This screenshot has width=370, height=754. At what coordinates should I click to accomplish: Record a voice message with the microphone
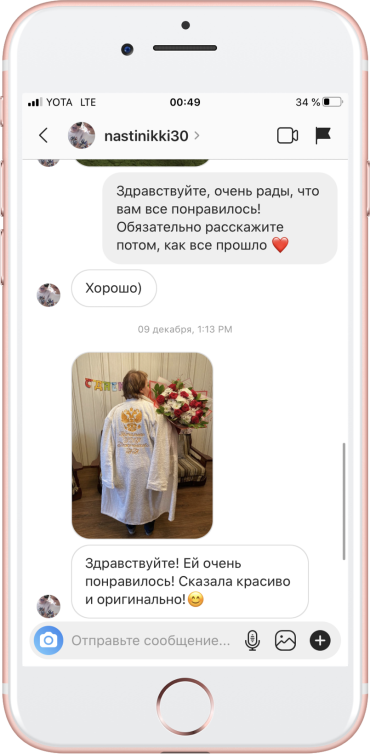[x=252, y=641]
